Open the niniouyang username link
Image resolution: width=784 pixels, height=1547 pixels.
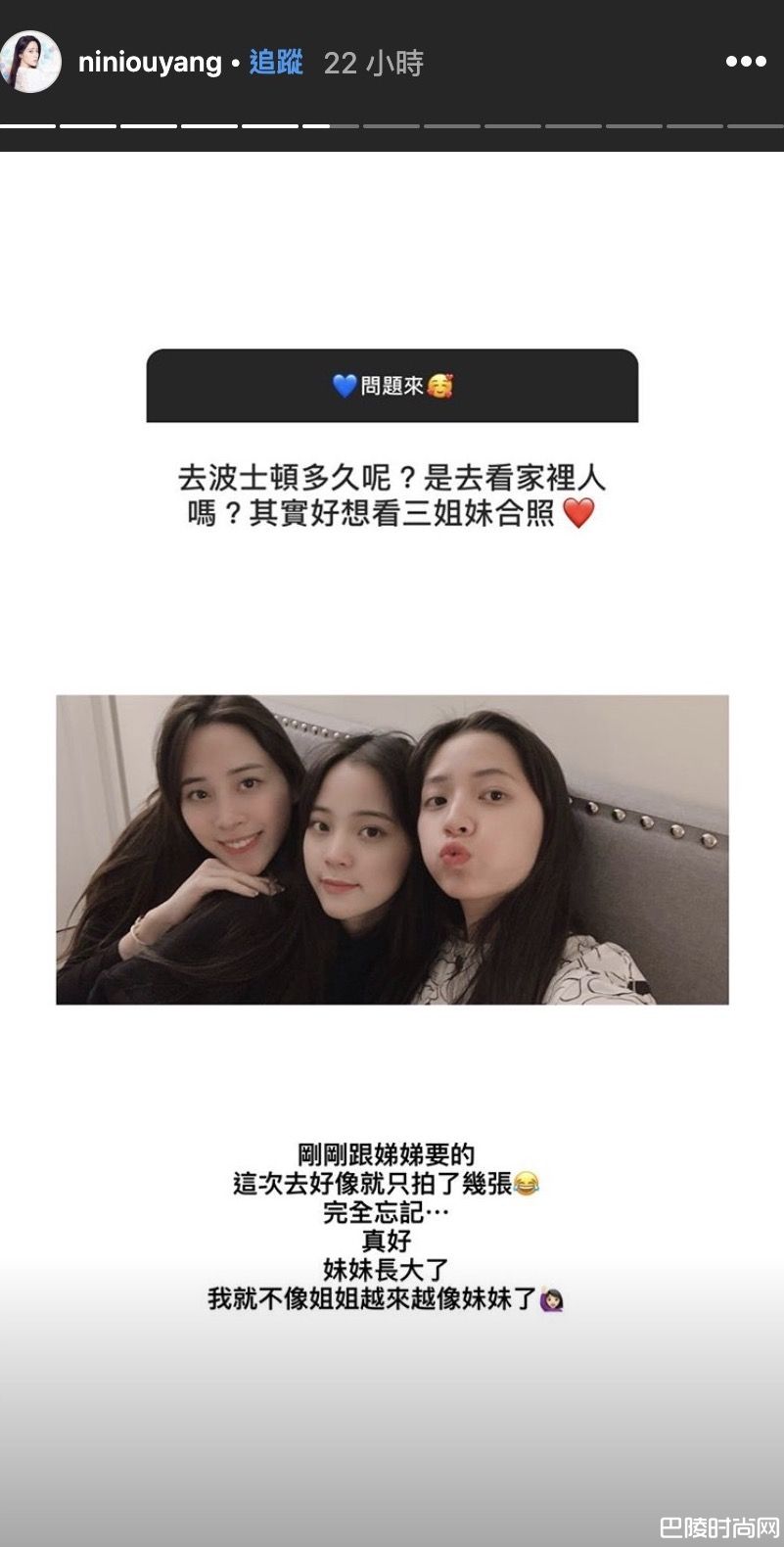click(150, 63)
